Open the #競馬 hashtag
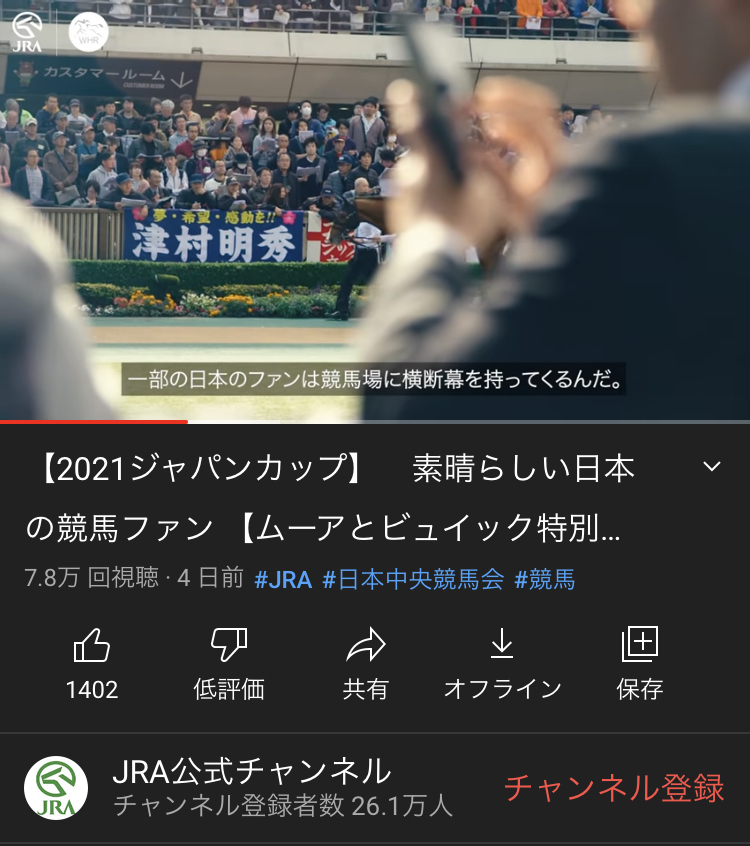The image size is (750, 846). click(x=545, y=580)
